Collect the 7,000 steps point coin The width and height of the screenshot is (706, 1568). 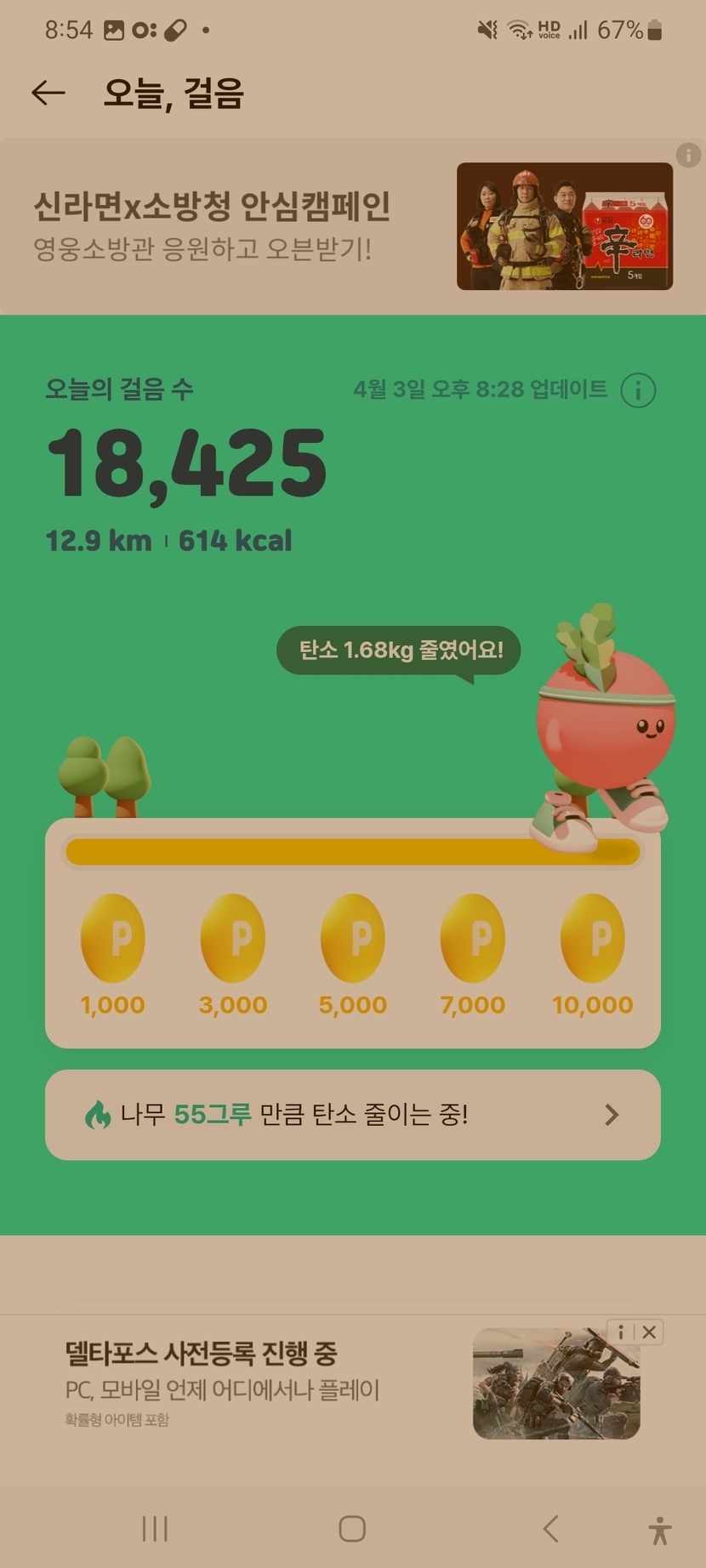(473, 939)
